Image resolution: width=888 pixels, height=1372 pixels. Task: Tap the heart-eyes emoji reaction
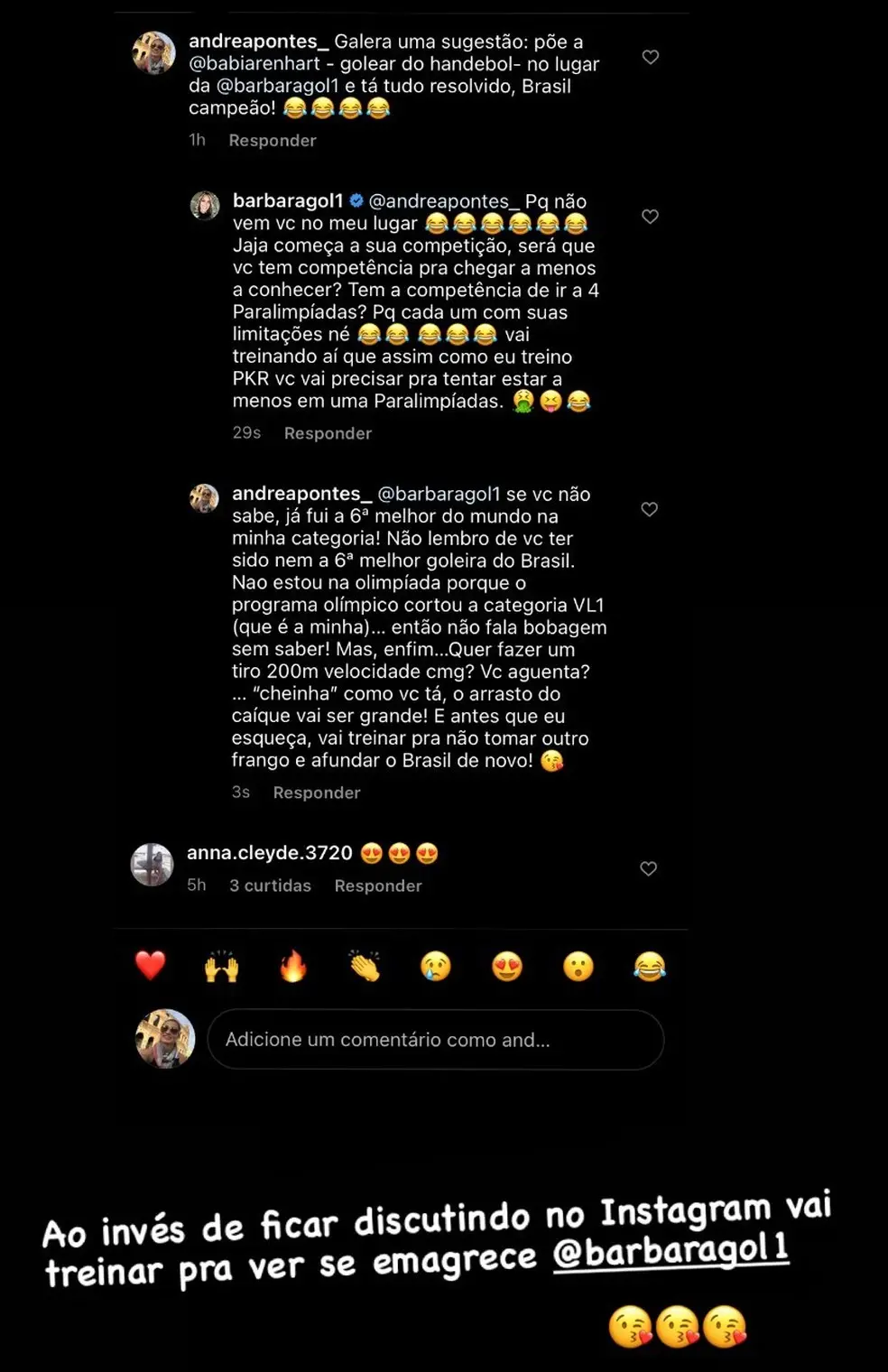pyautogui.click(x=506, y=966)
